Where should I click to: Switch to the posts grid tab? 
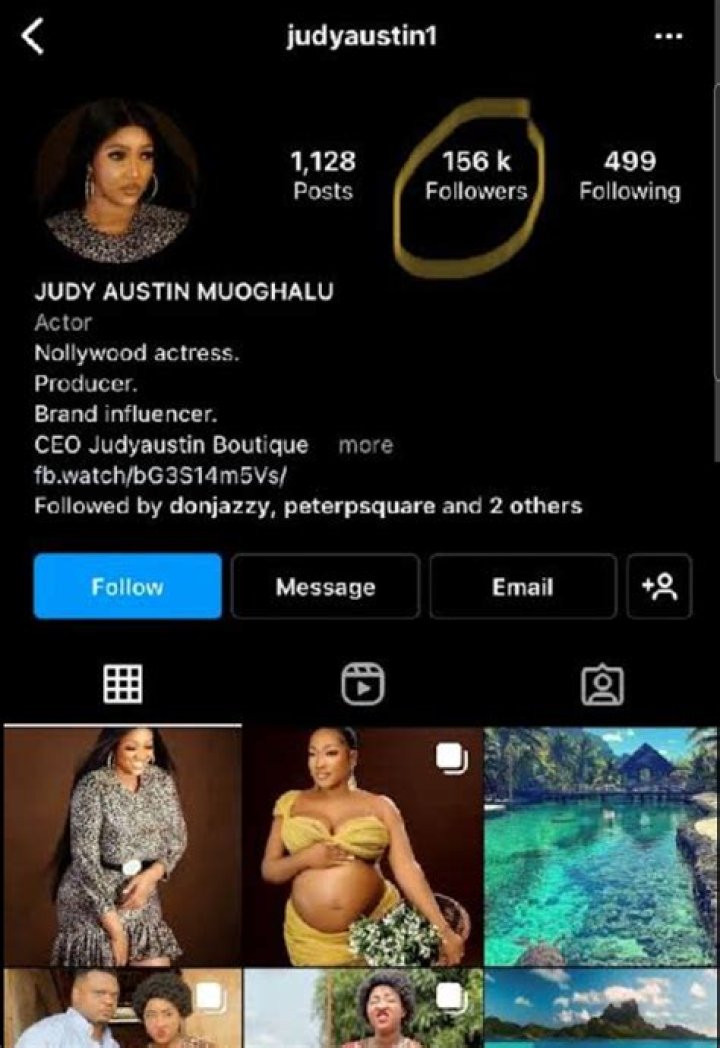coord(123,684)
